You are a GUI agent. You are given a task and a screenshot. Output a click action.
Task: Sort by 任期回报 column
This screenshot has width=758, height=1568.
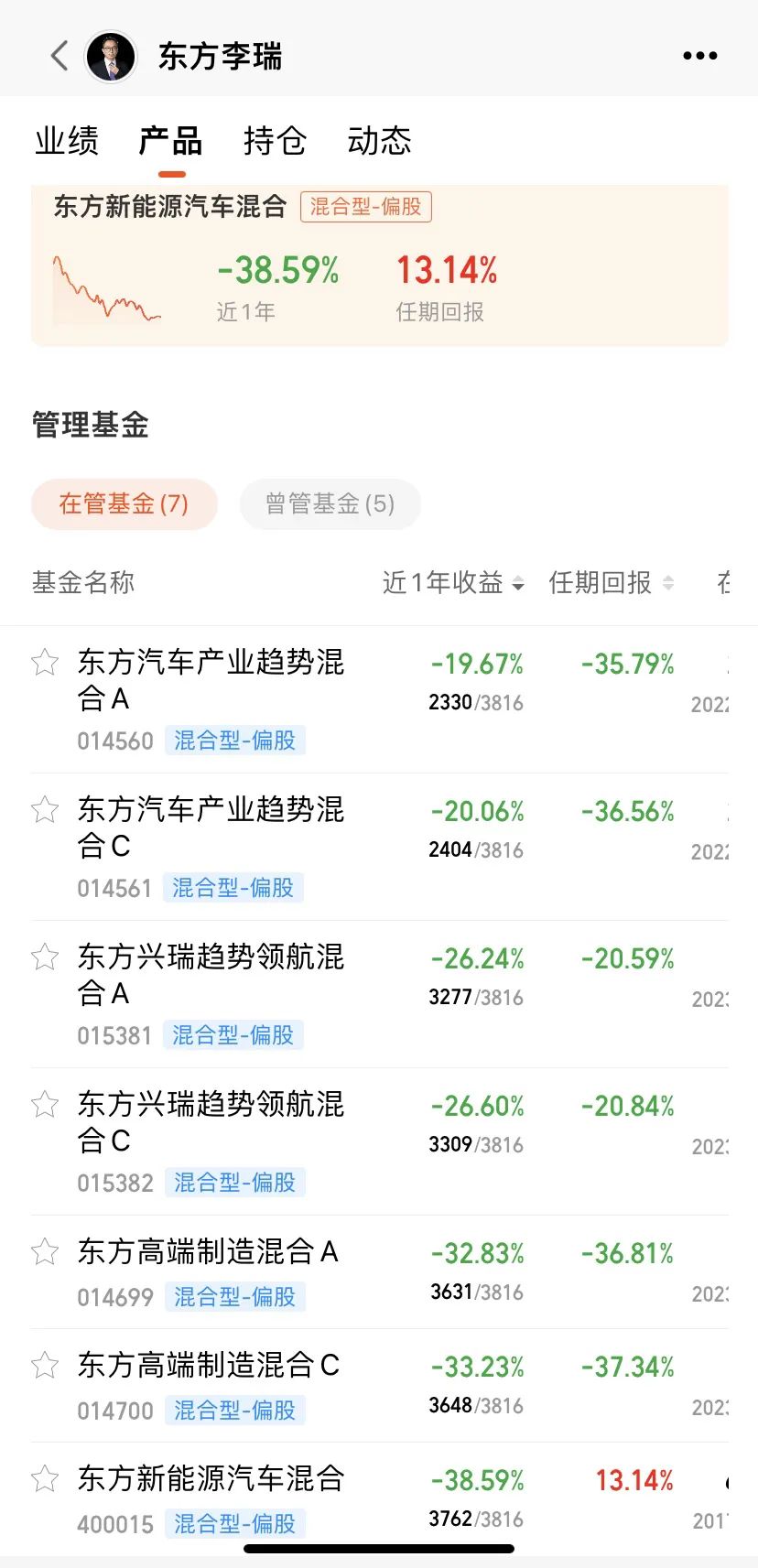611,582
